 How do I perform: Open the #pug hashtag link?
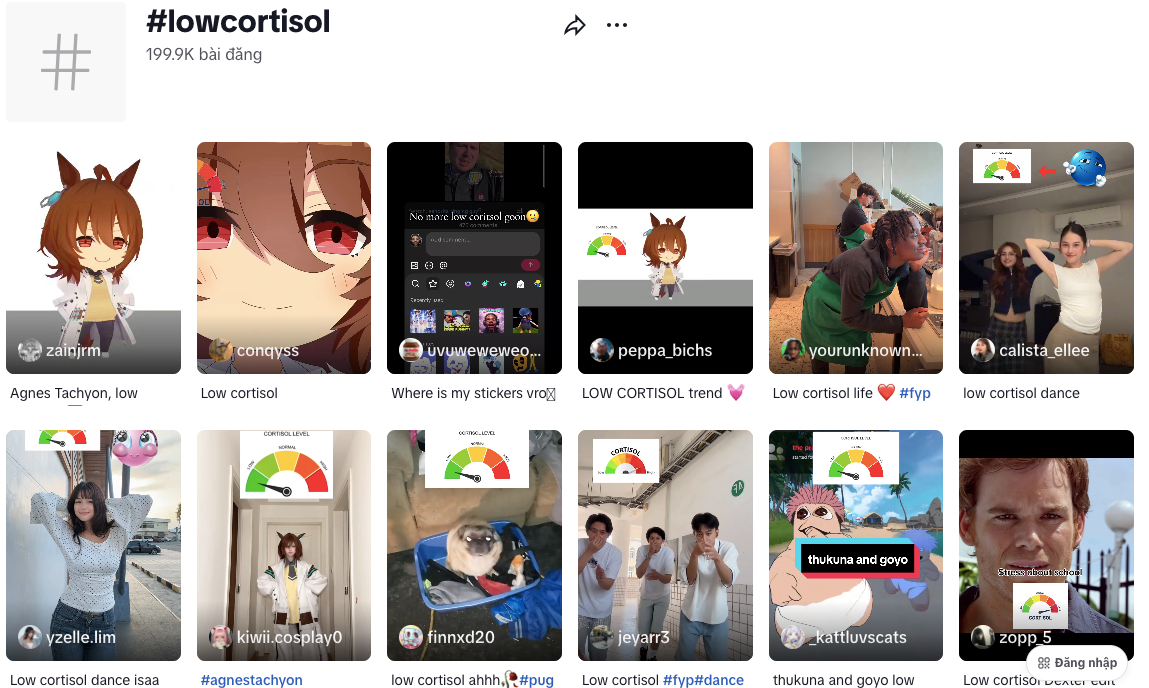pos(536,680)
